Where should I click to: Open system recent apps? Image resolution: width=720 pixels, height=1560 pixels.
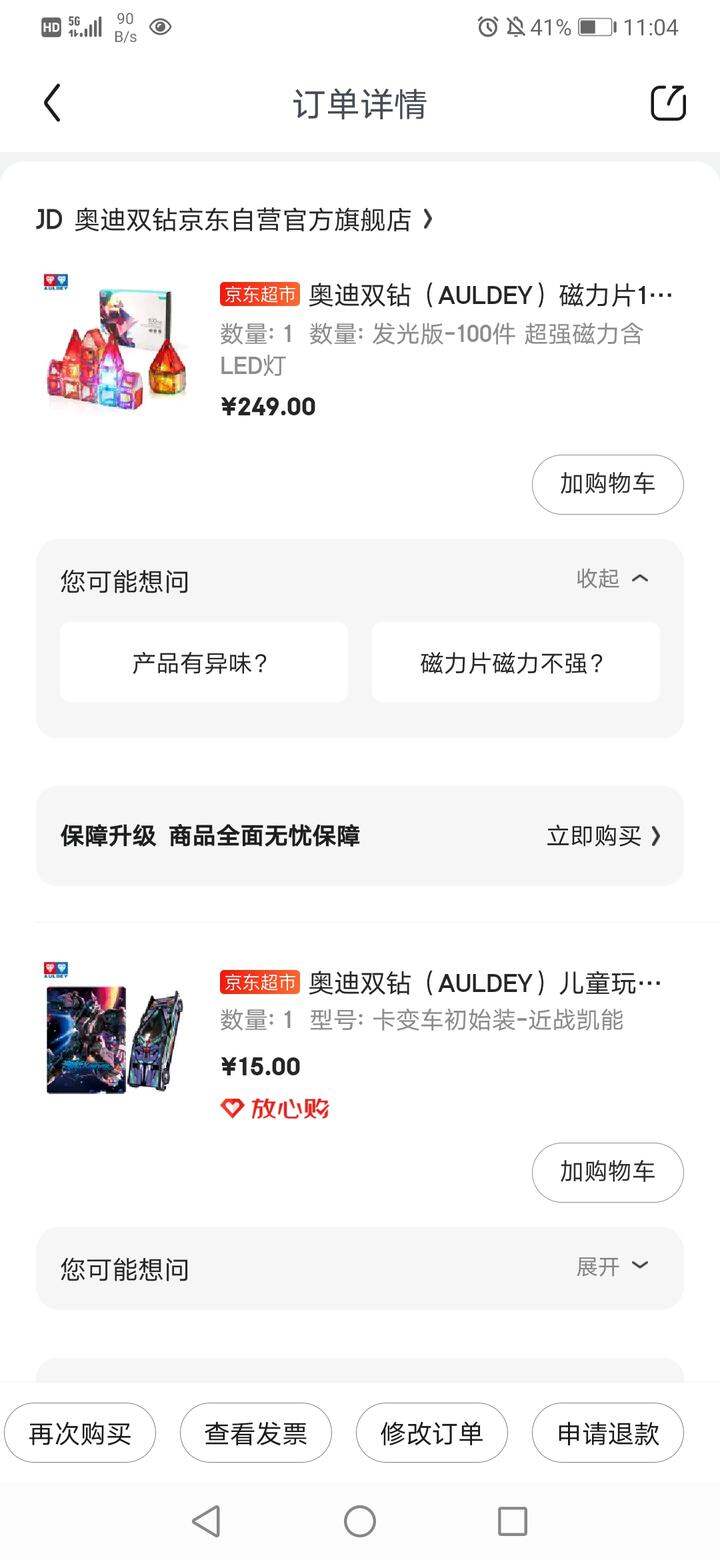512,1521
